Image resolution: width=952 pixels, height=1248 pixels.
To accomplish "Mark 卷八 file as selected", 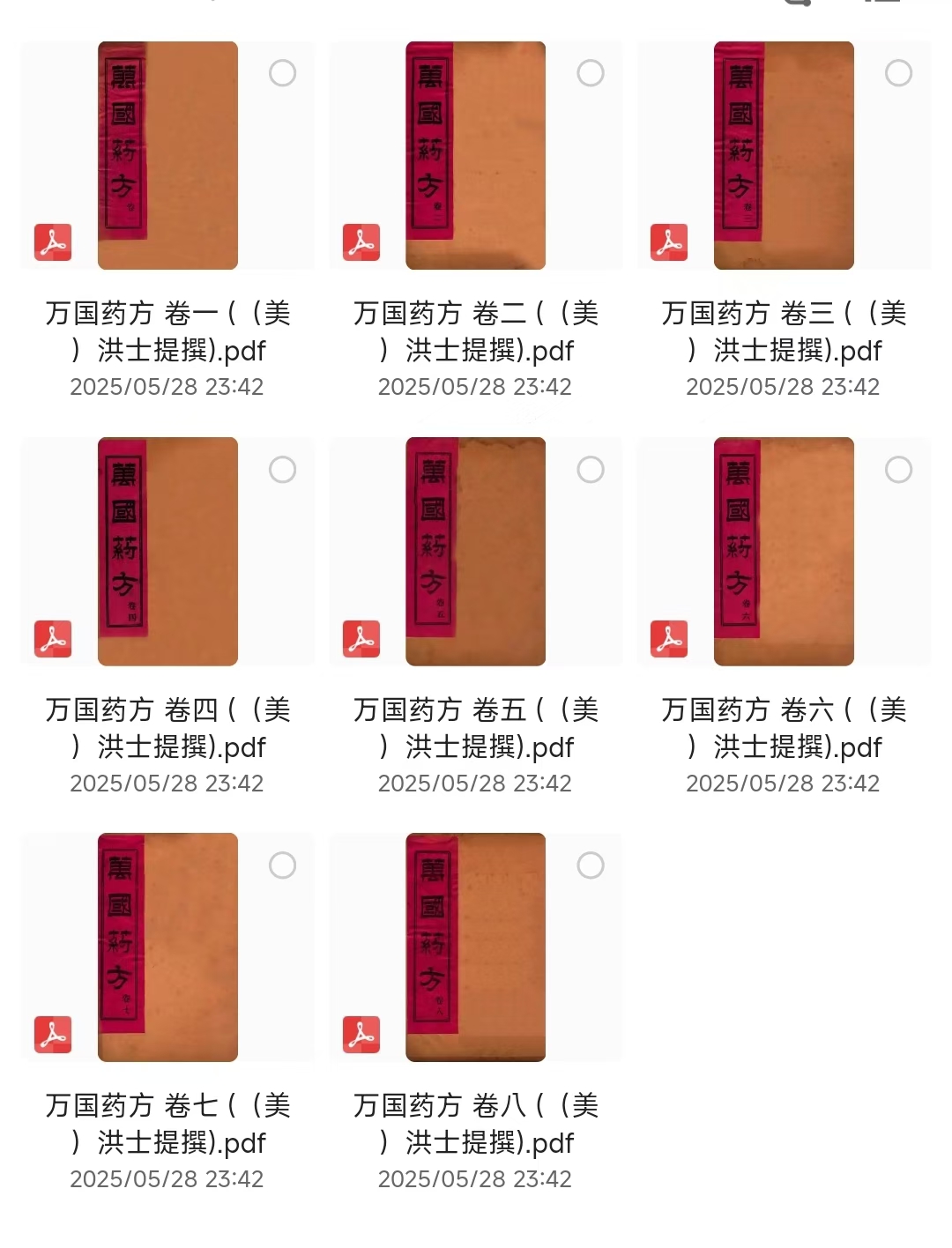I will click(591, 865).
